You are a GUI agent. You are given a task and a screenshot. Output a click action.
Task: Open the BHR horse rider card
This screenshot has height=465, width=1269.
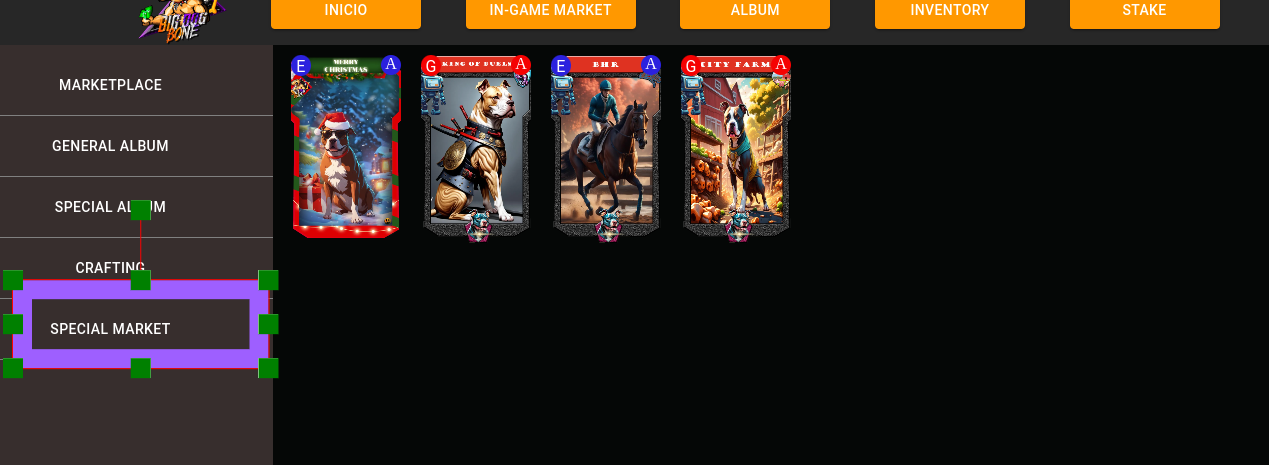[x=606, y=150]
